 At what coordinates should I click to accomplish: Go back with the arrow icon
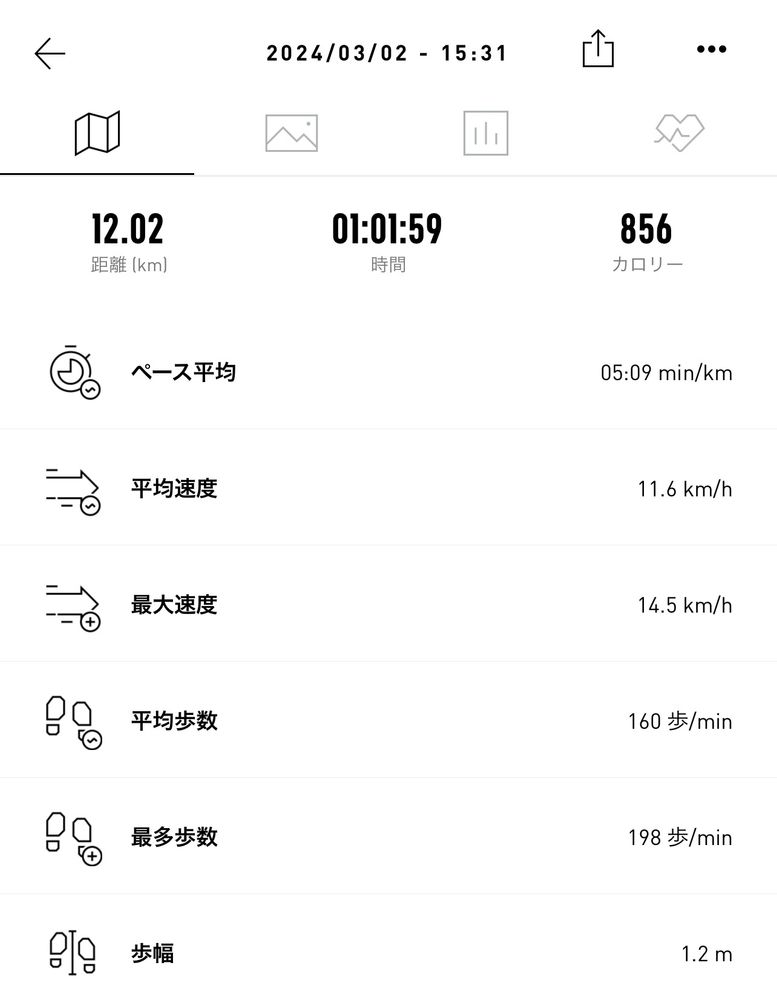(49, 53)
